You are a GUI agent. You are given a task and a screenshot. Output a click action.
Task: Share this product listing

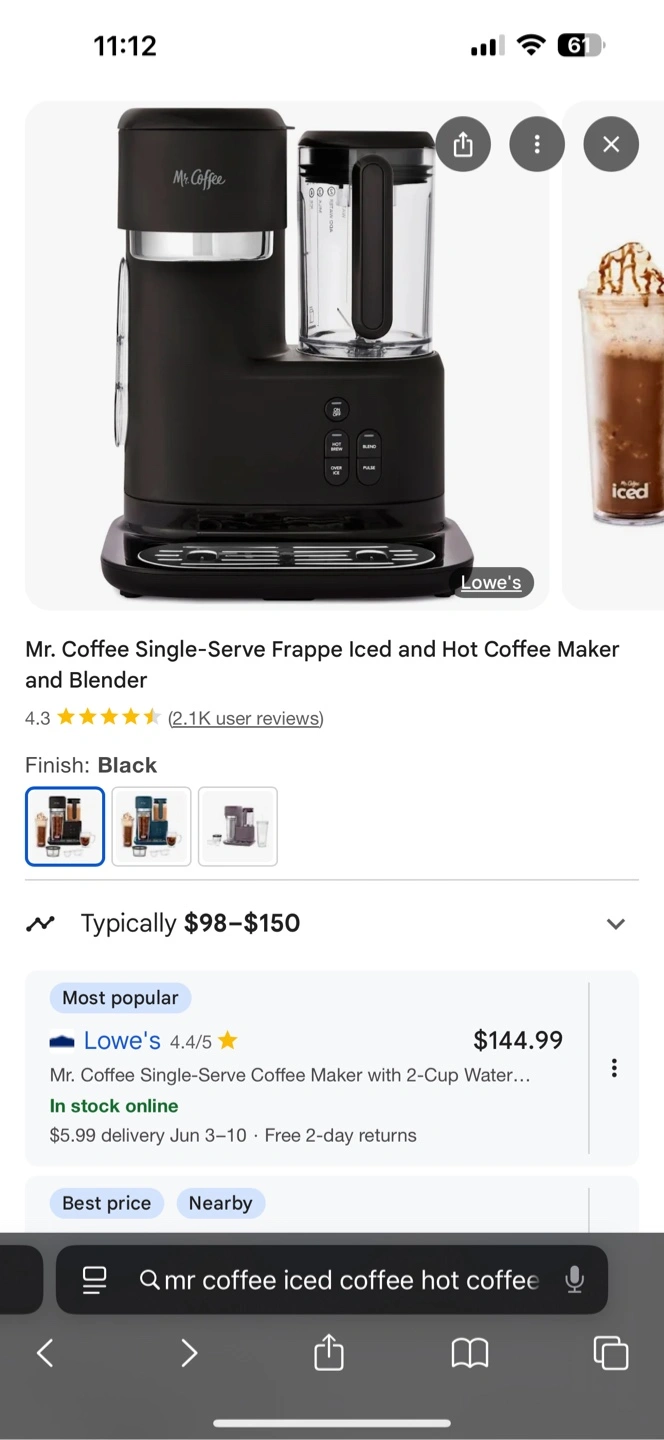tap(463, 145)
